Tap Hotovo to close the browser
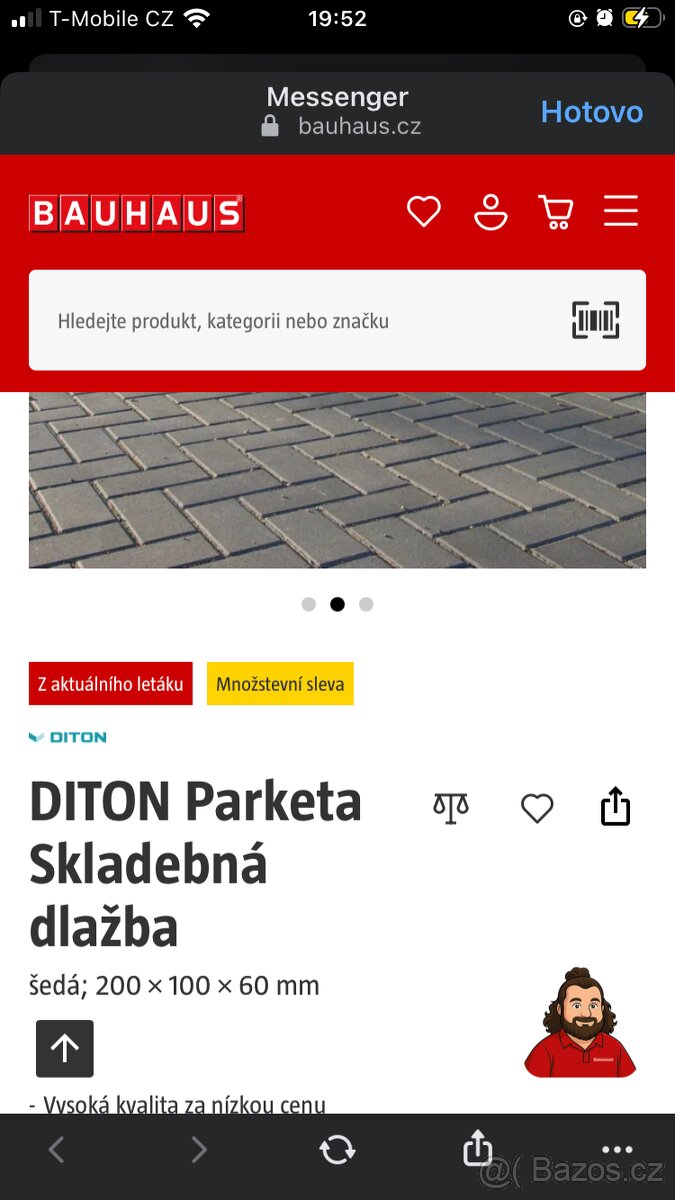Screen dimensions: 675x1200 [x=591, y=112]
